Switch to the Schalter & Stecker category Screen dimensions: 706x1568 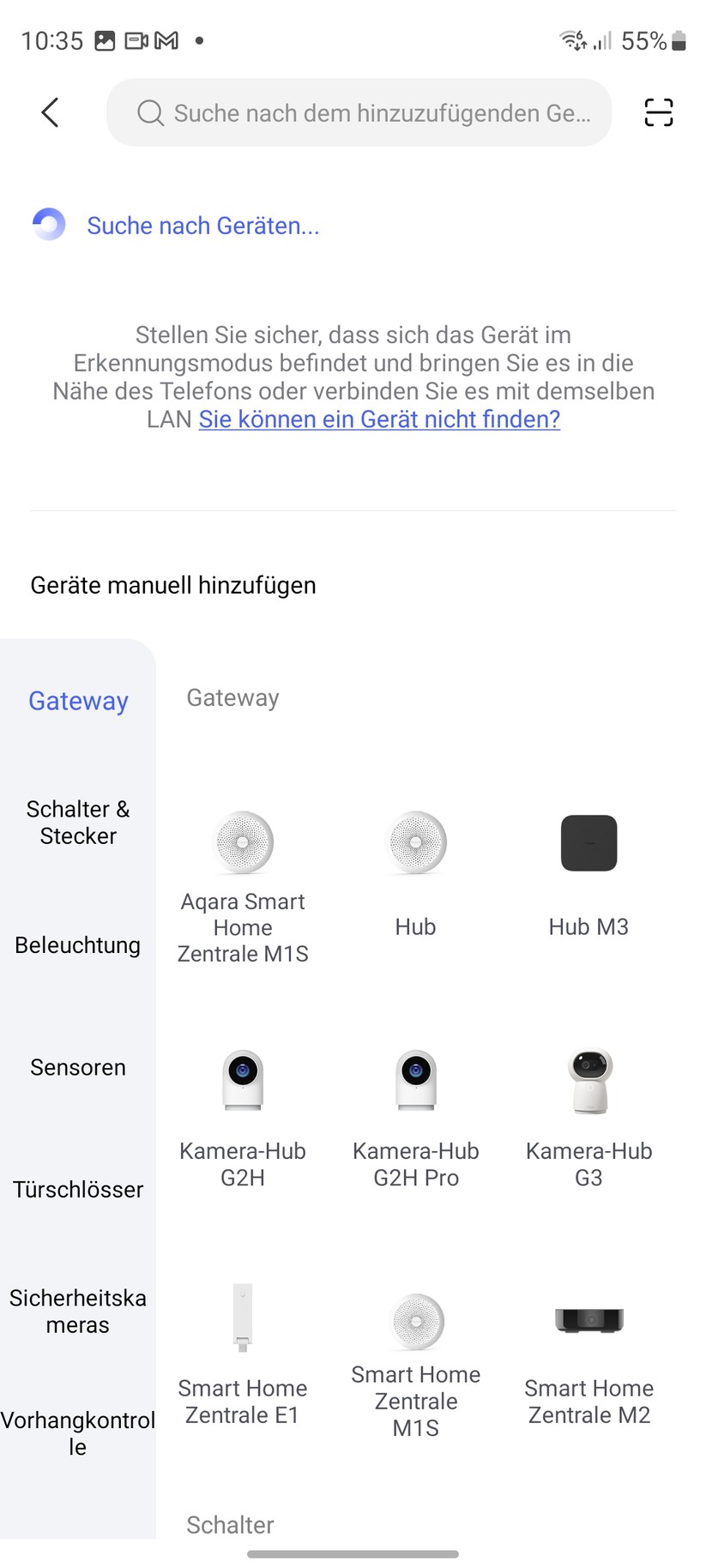point(78,823)
